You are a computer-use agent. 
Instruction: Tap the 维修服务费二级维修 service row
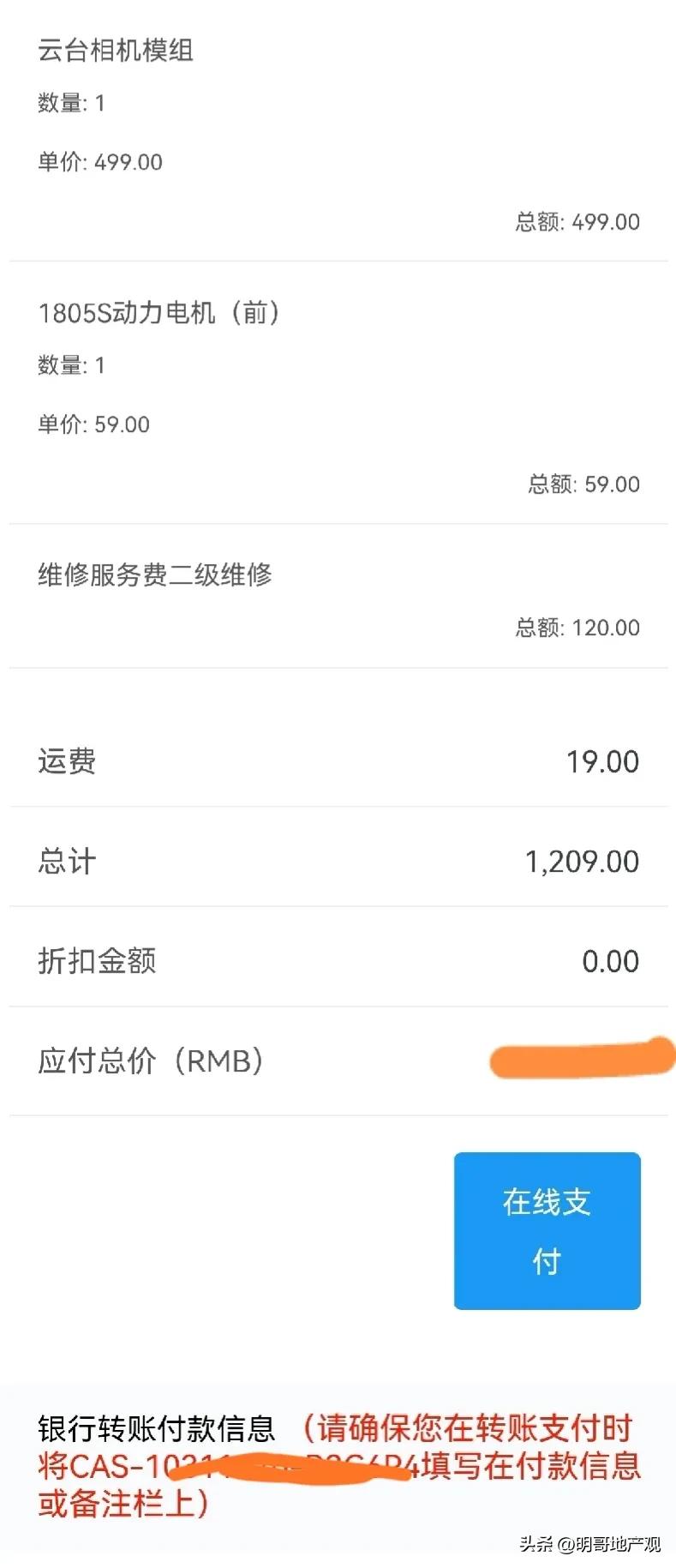(x=155, y=575)
